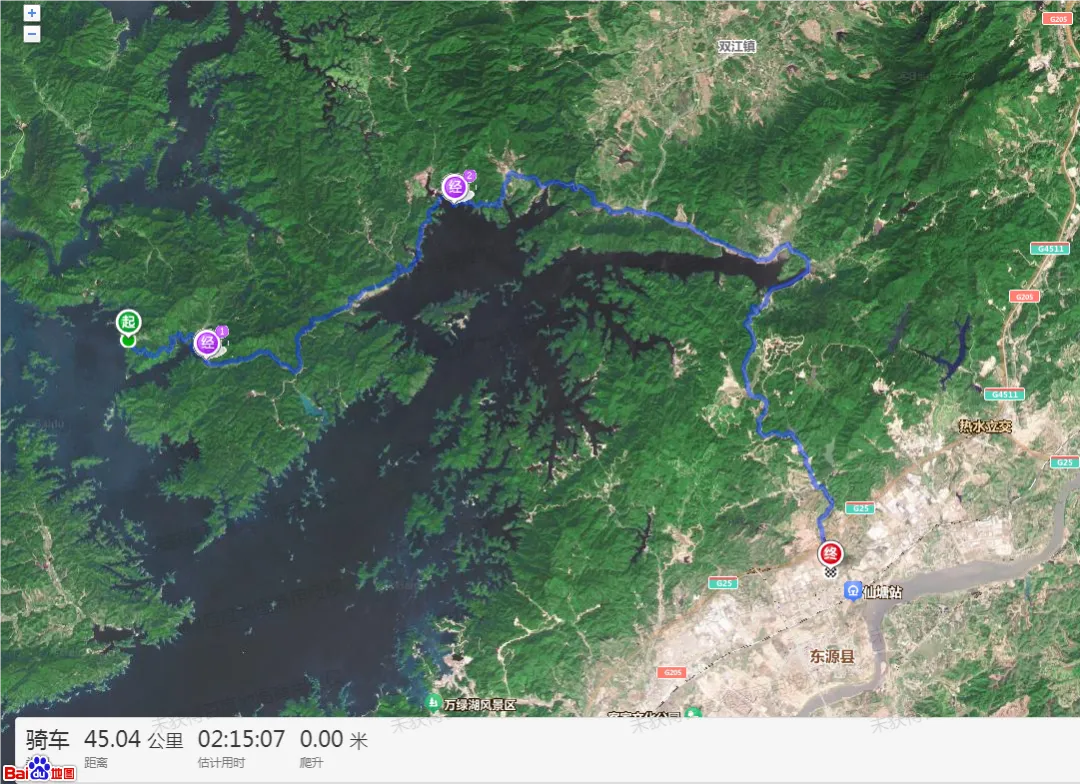Open the 仙塘站 station marker

pyautogui.click(x=852, y=592)
